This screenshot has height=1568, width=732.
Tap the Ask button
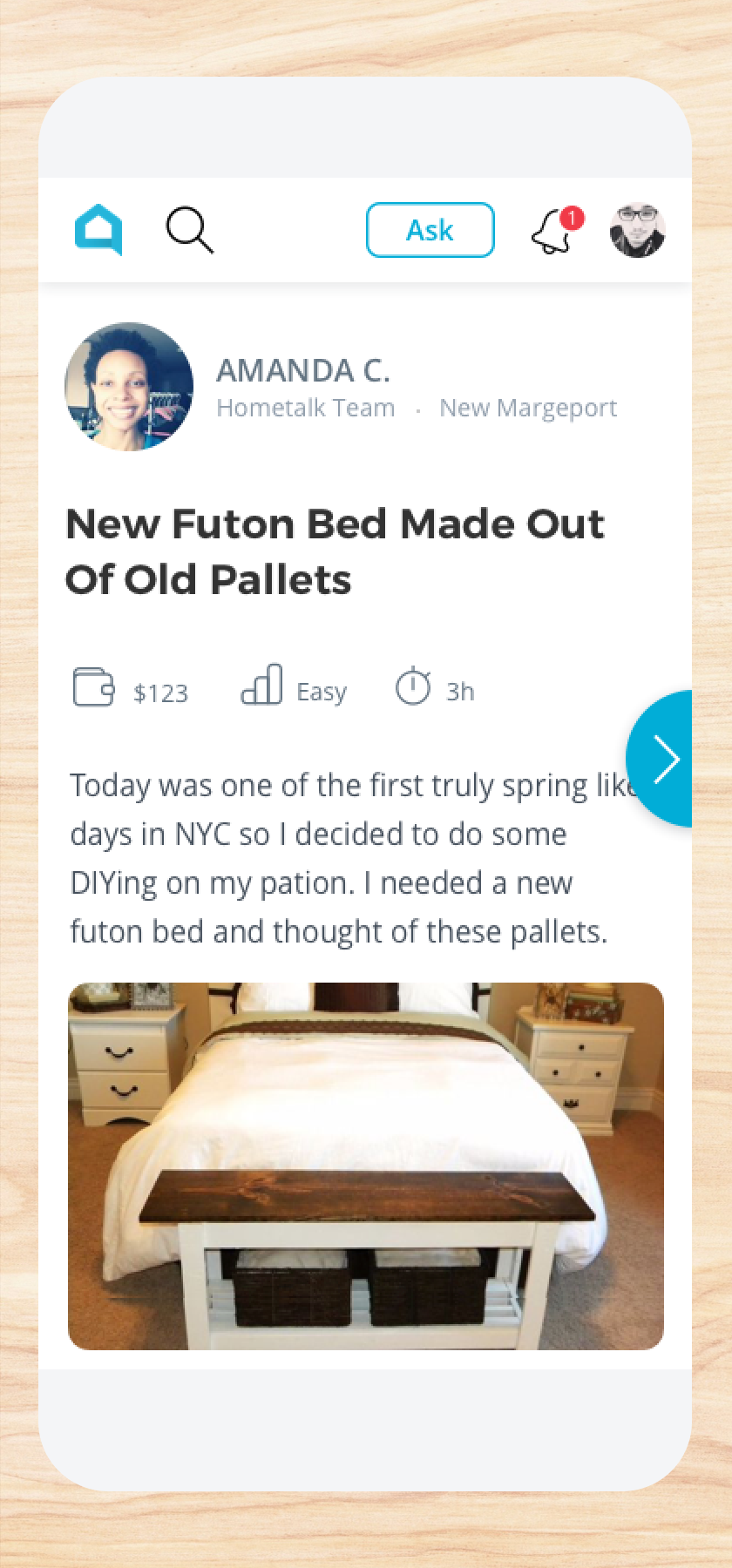tap(430, 230)
